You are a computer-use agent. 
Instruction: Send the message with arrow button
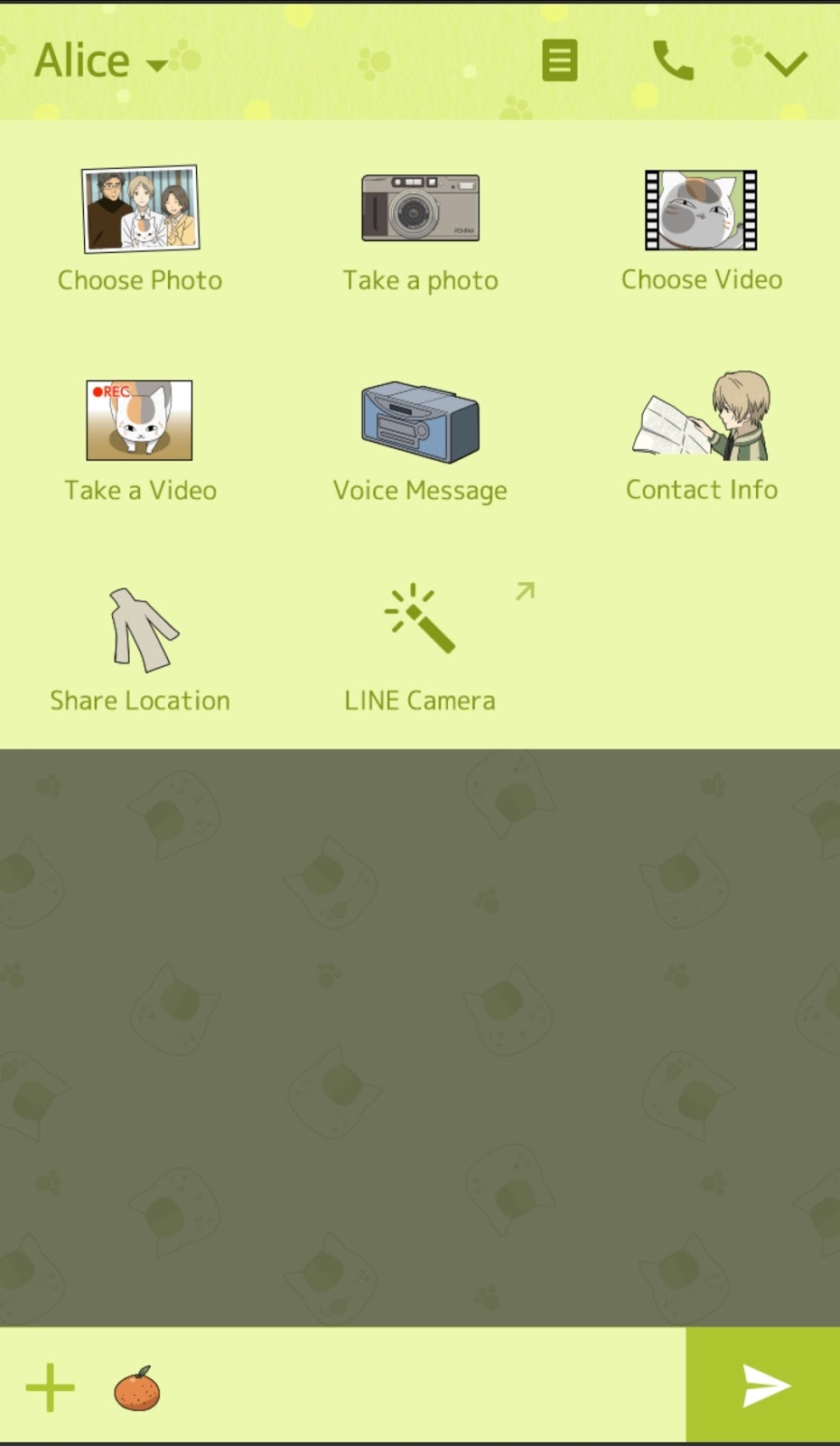[x=763, y=1385]
